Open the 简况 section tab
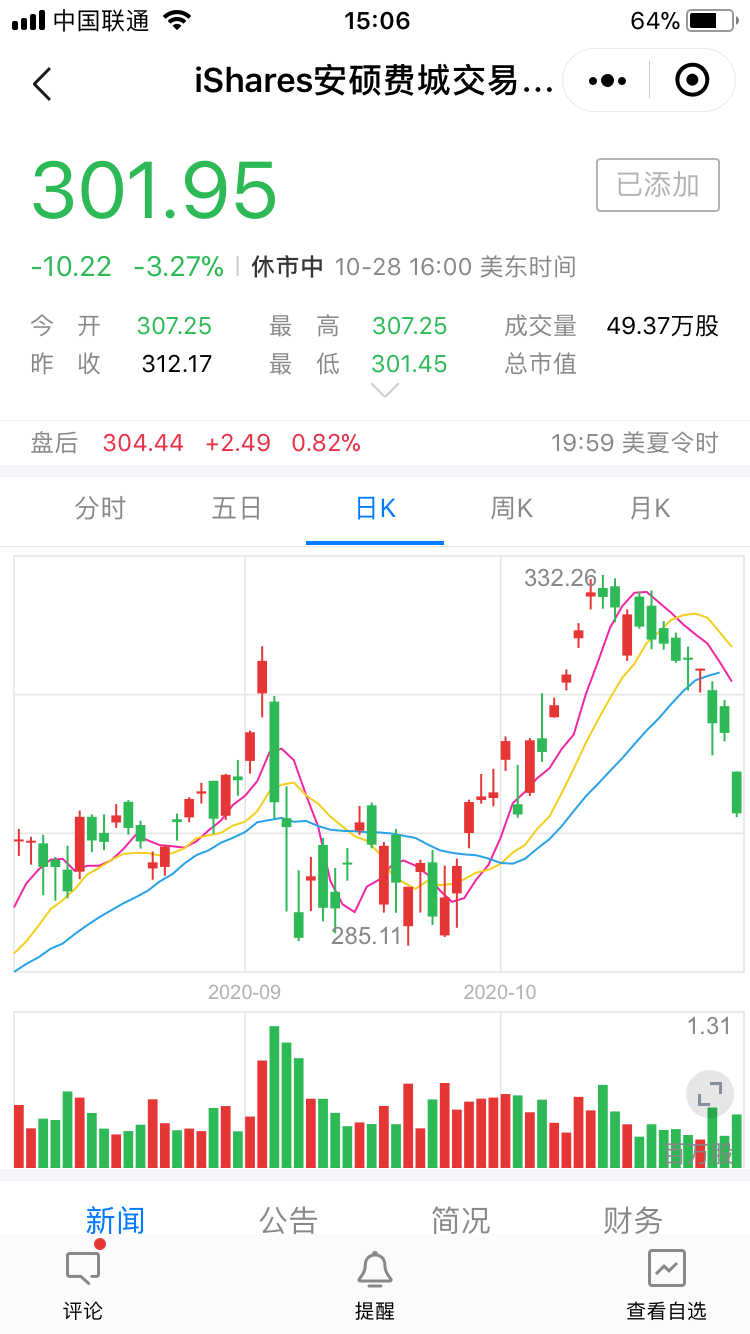750x1334 pixels. (x=460, y=1220)
